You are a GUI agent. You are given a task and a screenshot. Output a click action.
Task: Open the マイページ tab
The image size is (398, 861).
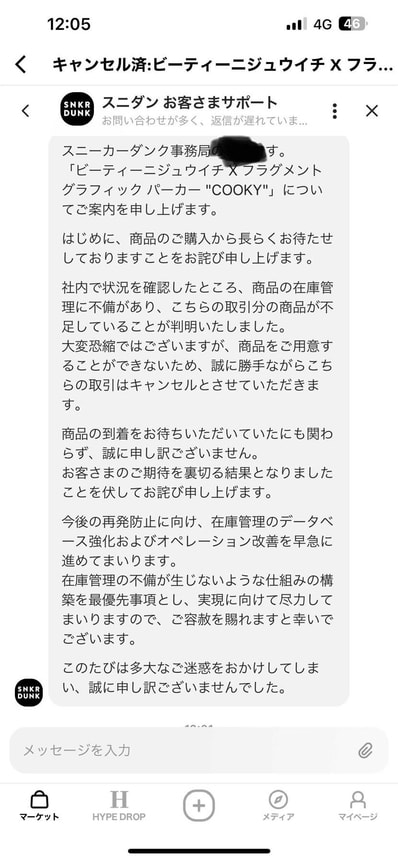click(358, 805)
